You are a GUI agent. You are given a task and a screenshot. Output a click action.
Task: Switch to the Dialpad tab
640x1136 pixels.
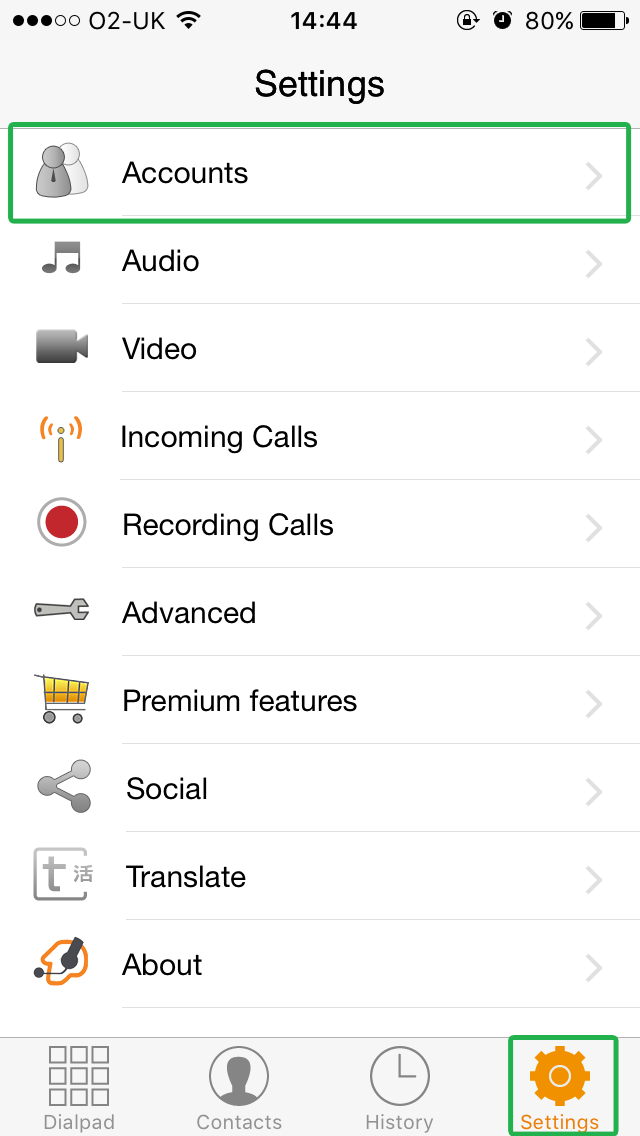click(79, 1087)
